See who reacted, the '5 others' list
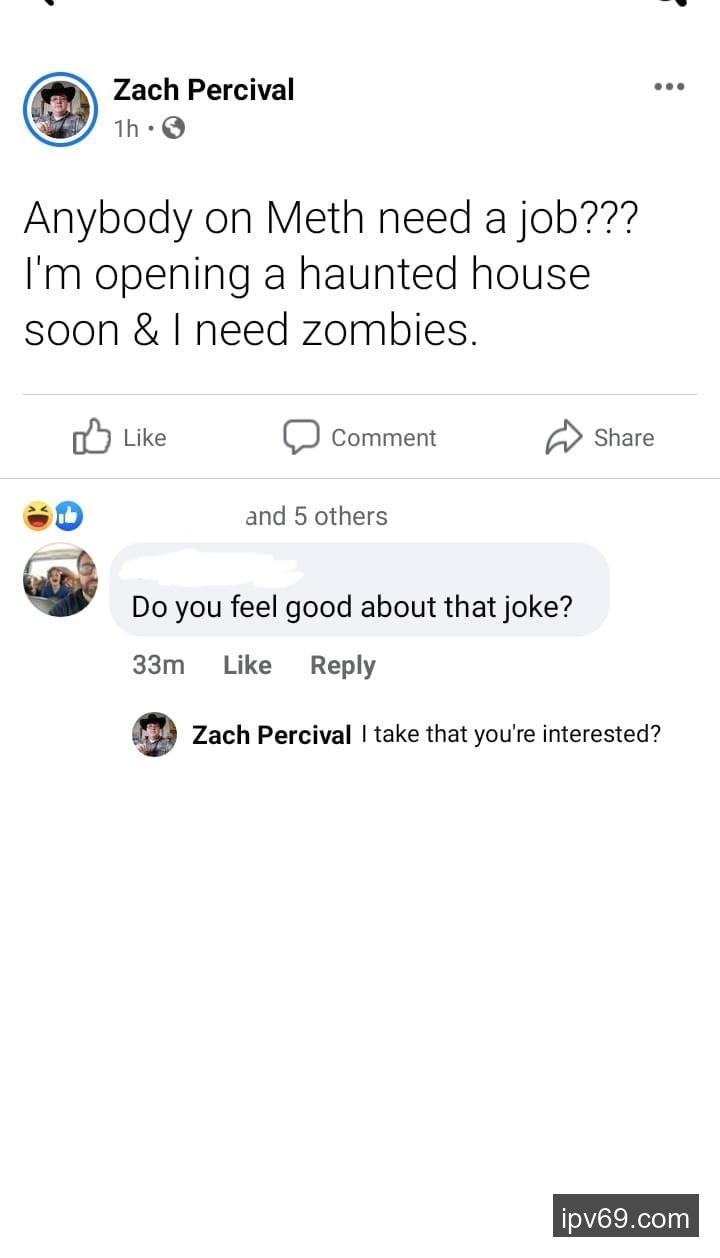This screenshot has height=1258, width=720. tap(316, 516)
